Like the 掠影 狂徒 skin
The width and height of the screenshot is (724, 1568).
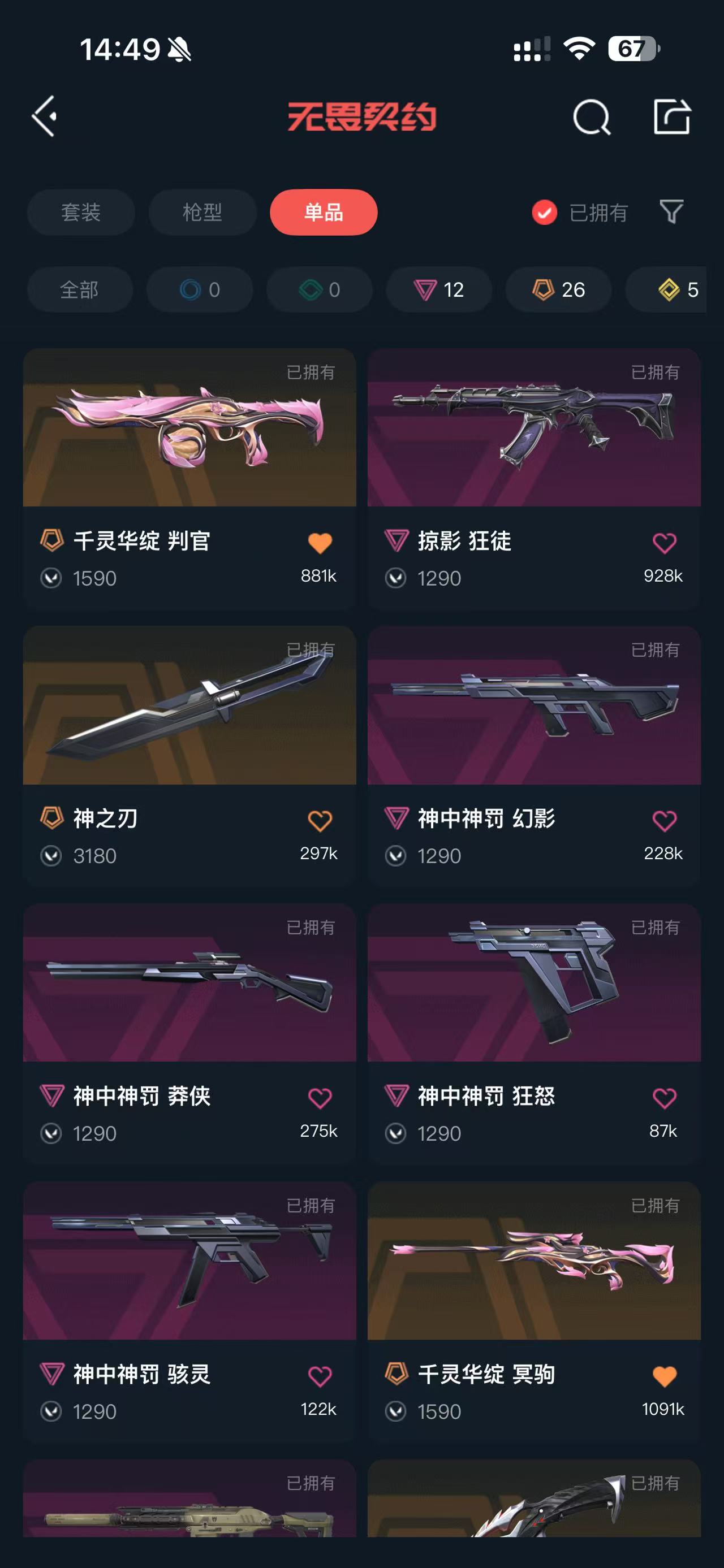663,543
